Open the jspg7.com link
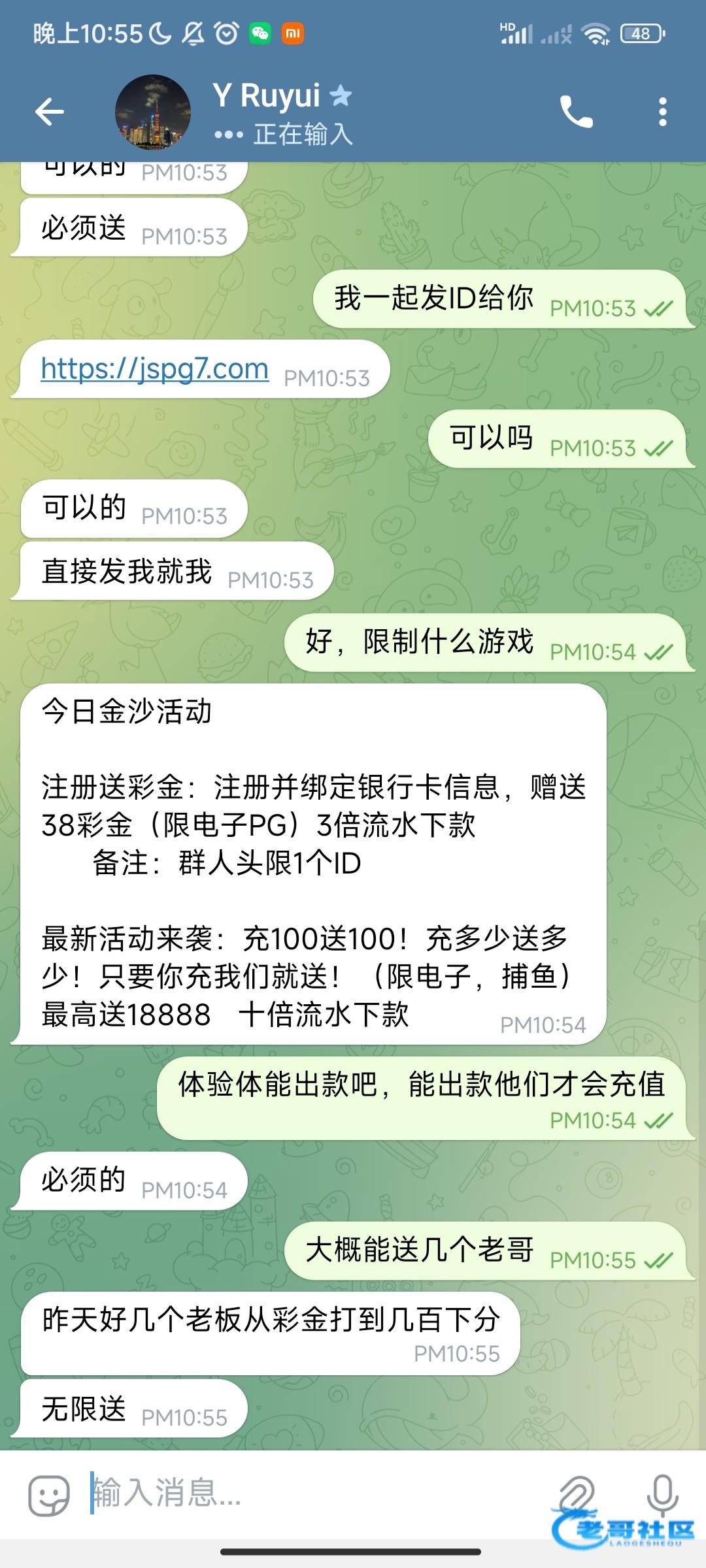The width and height of the screenshot is (706, 1568). point(155,369)
